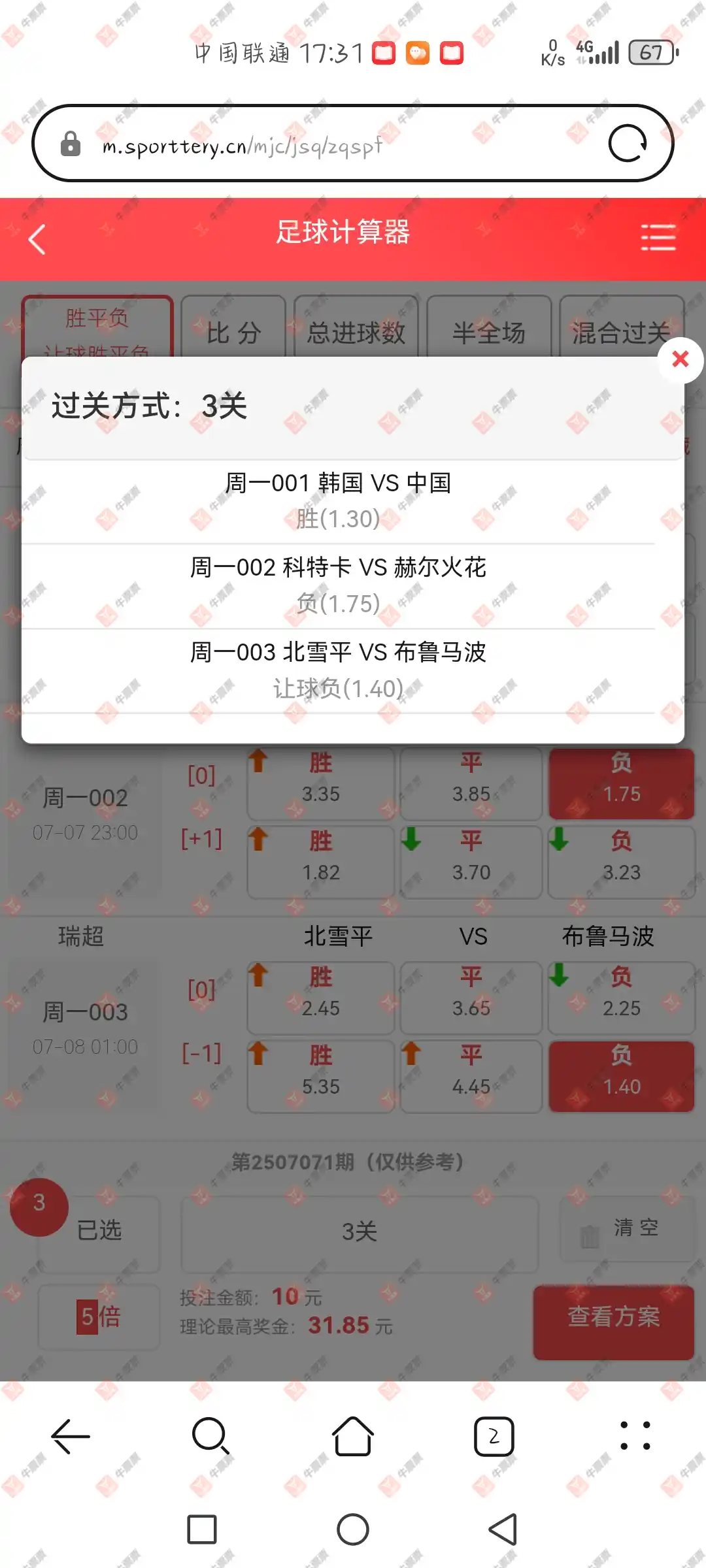Tap the browser address bar
The height and width of the screenshot is (1568, 706).
coord(327,145)
